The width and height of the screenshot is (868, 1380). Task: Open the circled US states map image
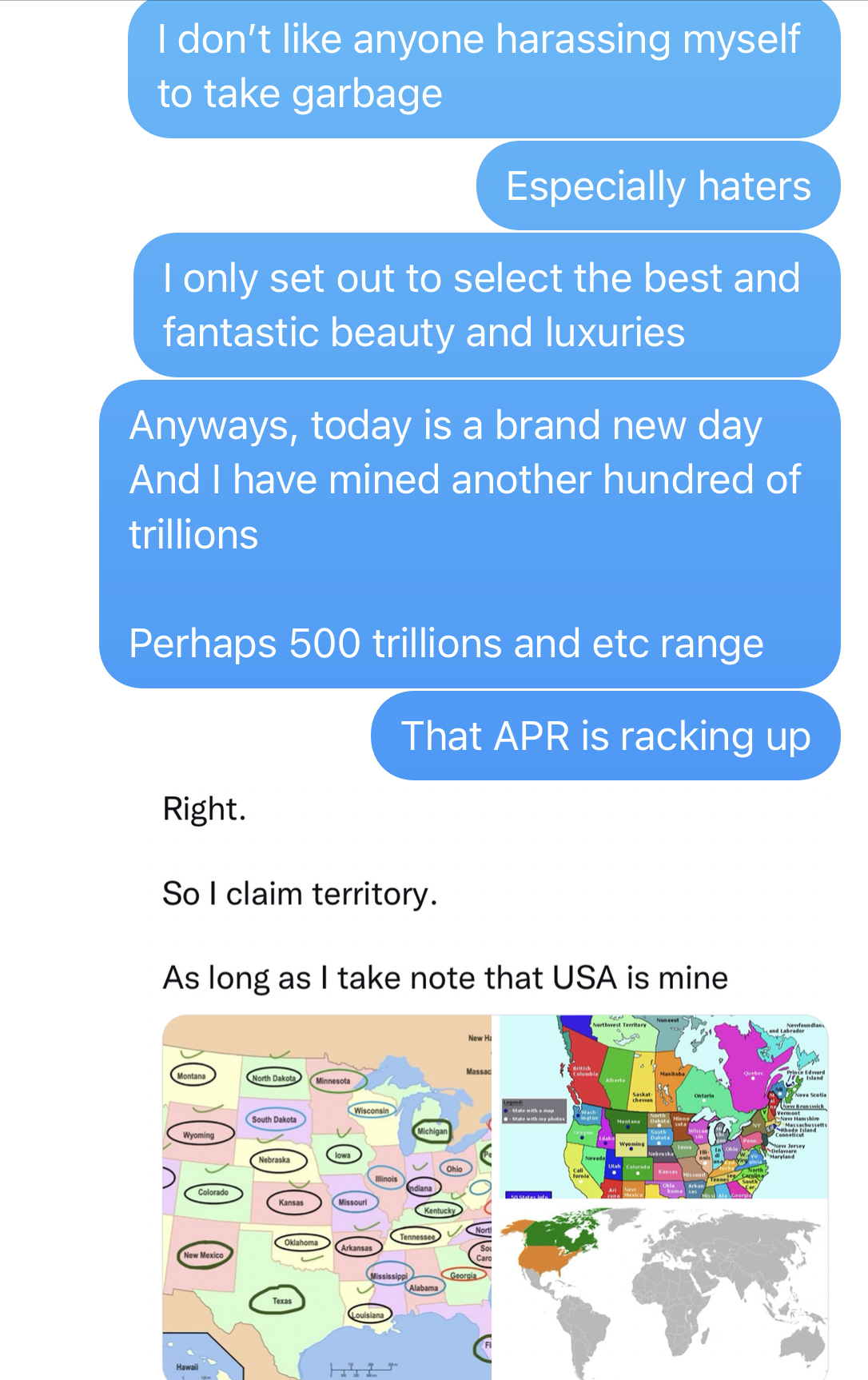[x=327, y=1197]
